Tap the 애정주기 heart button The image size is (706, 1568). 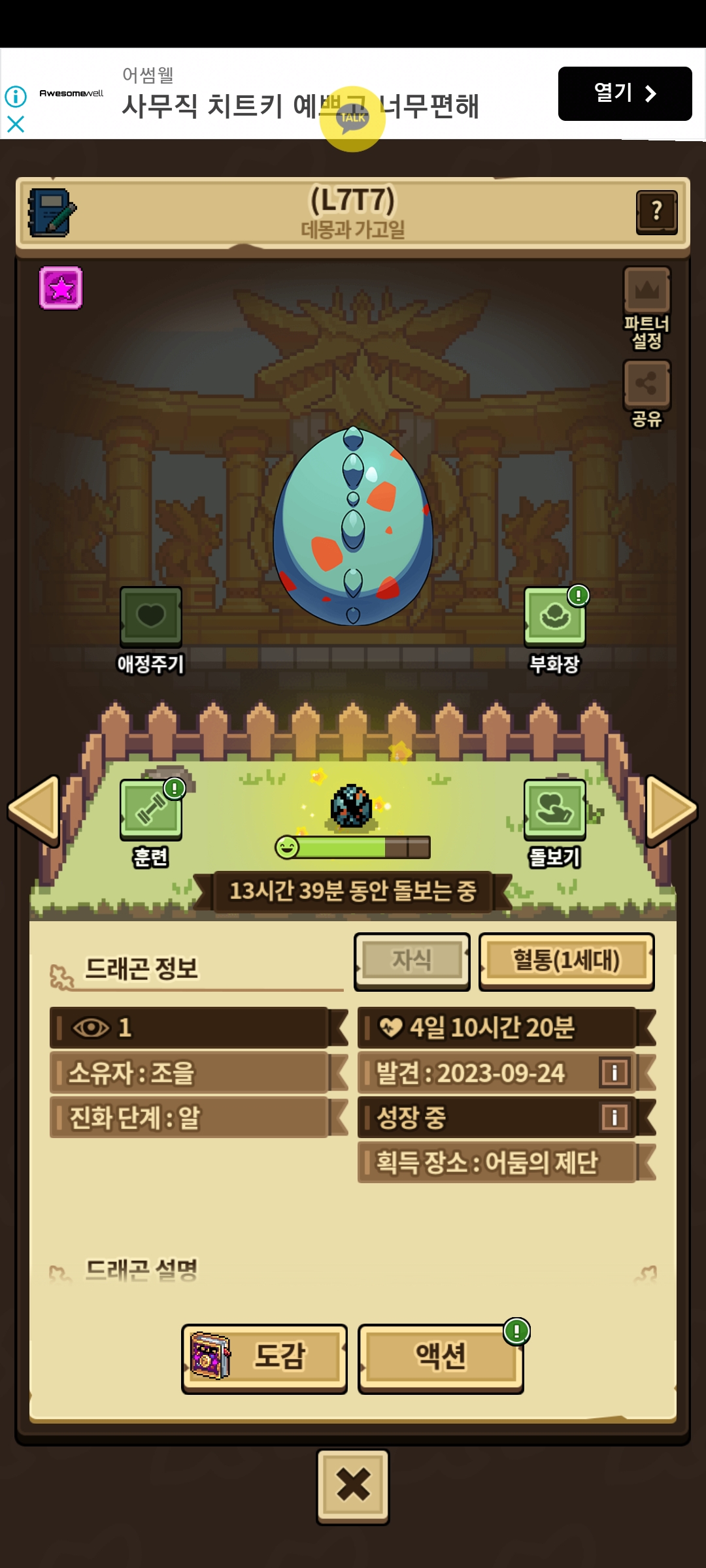(x=151, y=616)
